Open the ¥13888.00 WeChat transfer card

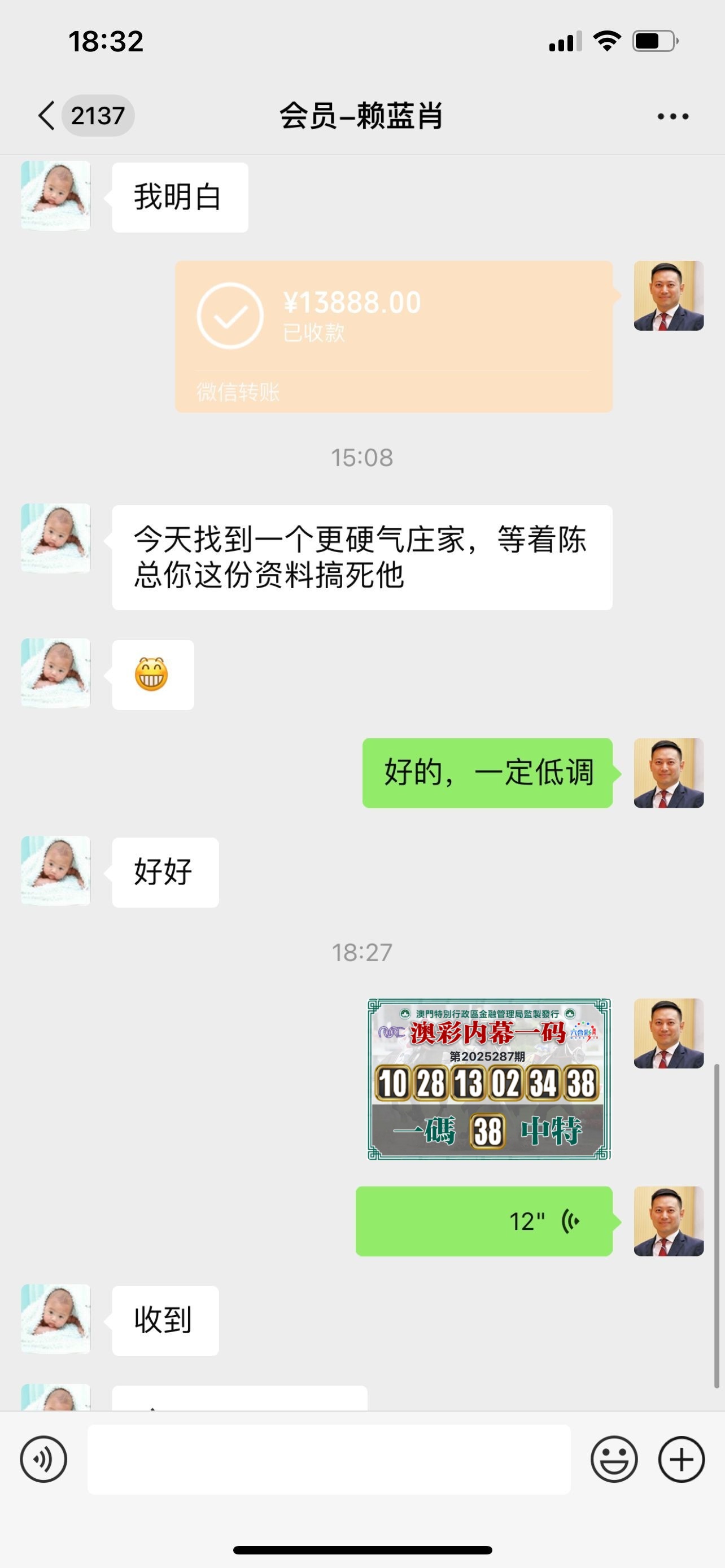point(393,336)
